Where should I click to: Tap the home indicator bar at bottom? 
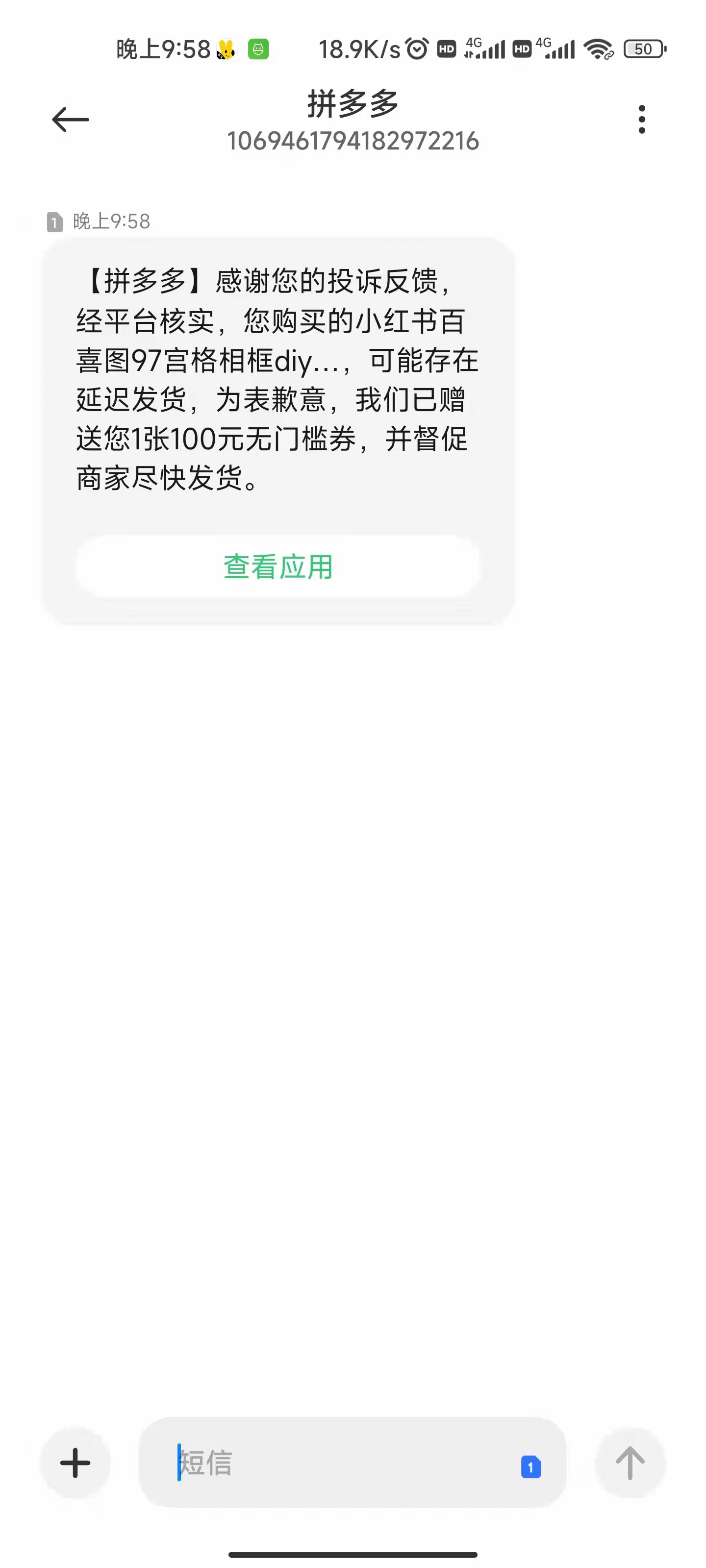tap(353, 1553)
